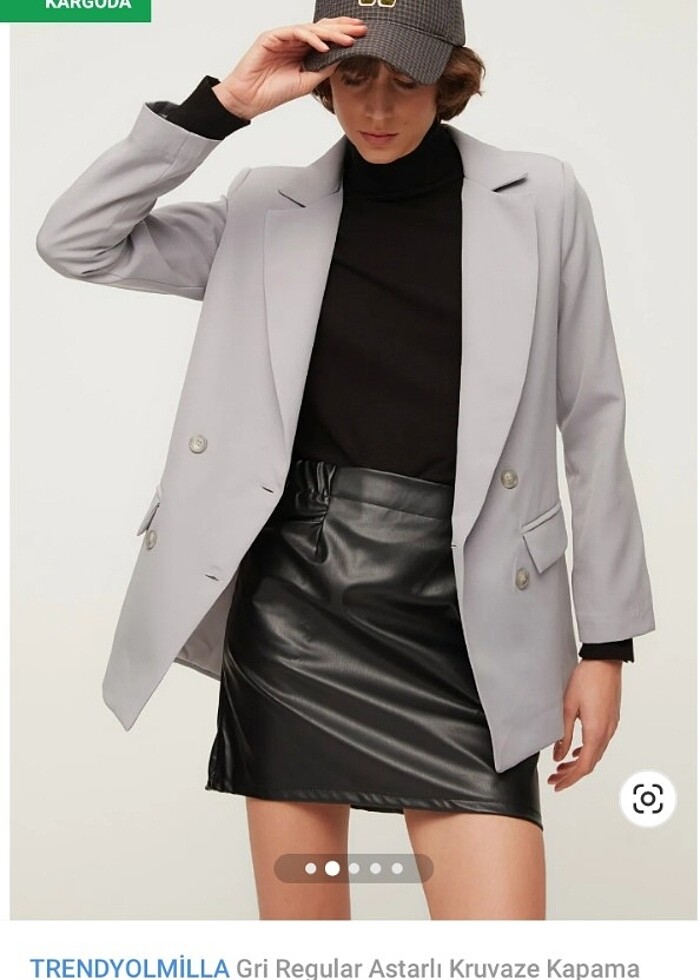700x980 pixels.
Task: Open the grey blazer product photo fullscreen
Action: pos(350,450)
